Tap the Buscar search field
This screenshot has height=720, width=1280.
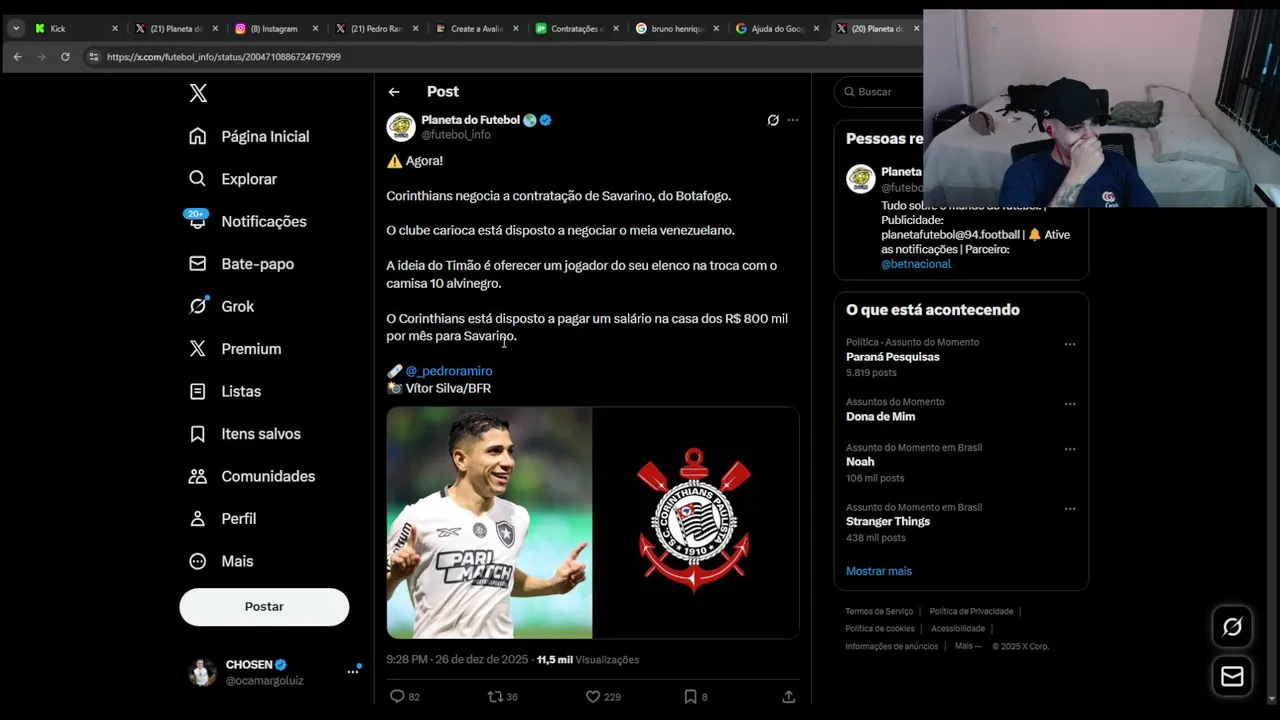(878, 92)
